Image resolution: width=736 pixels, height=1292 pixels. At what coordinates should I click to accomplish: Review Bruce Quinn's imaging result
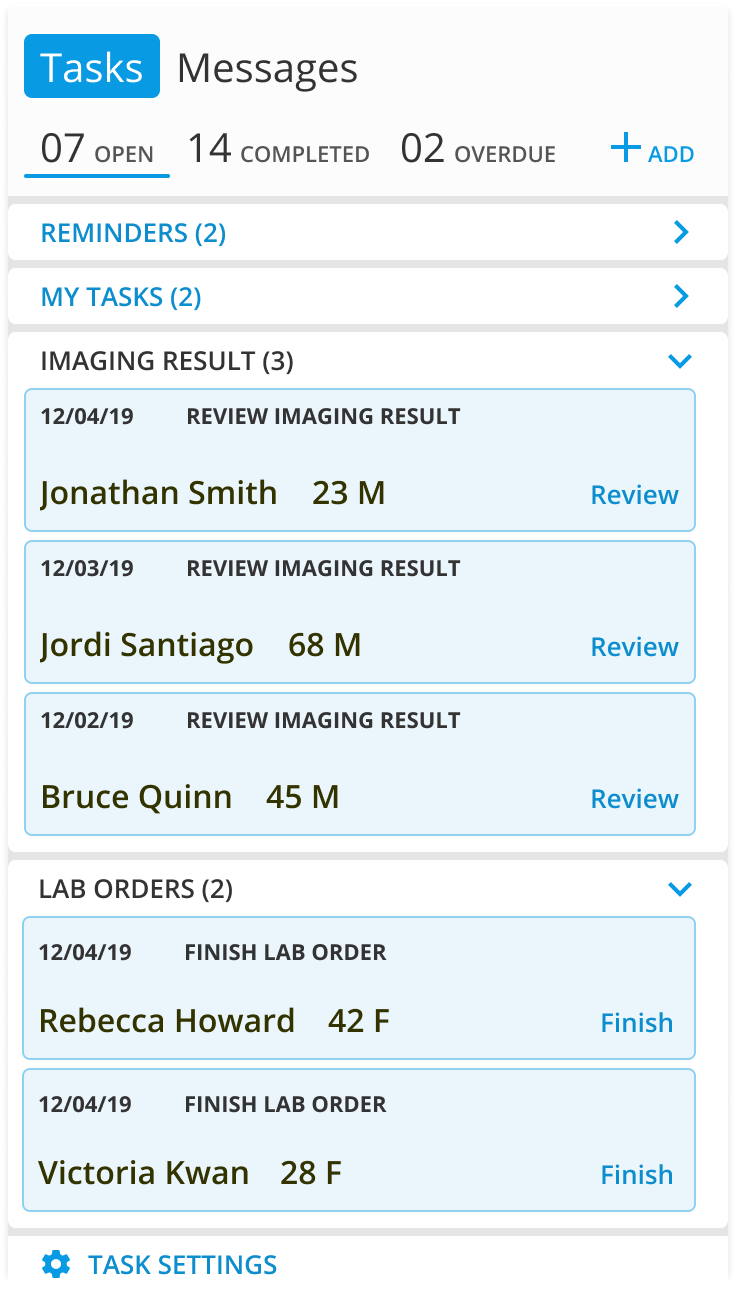tap(634, 799)
